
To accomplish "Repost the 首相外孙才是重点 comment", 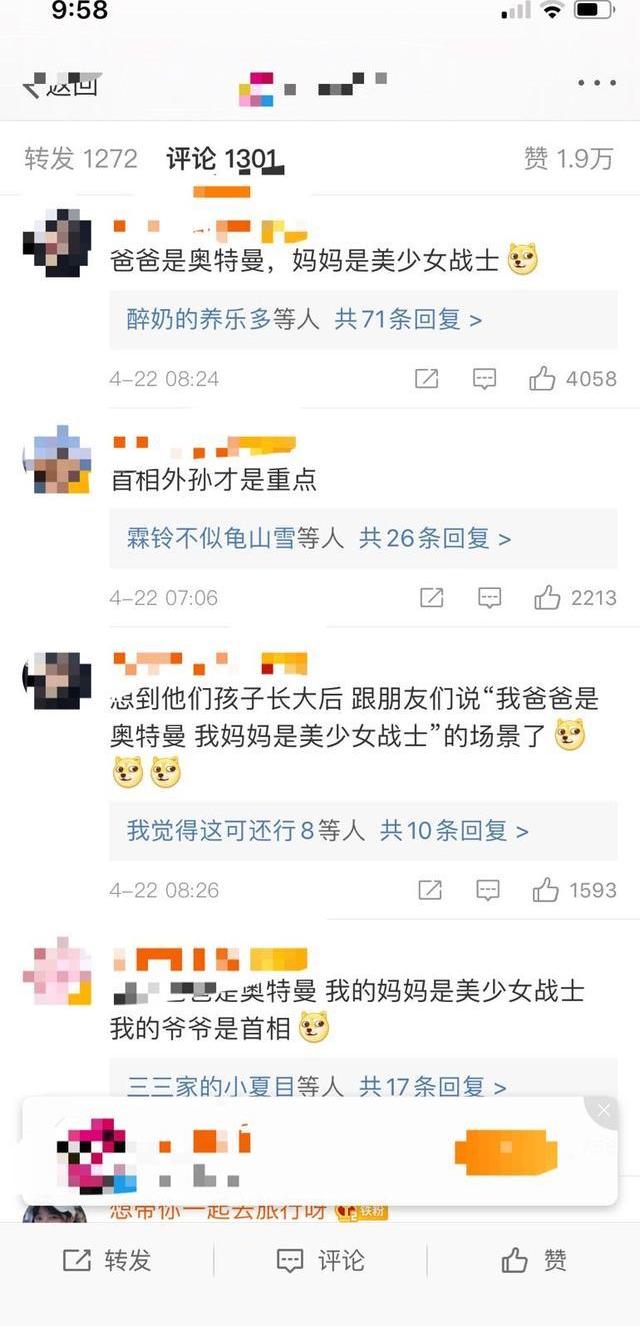I will point(431,597).
